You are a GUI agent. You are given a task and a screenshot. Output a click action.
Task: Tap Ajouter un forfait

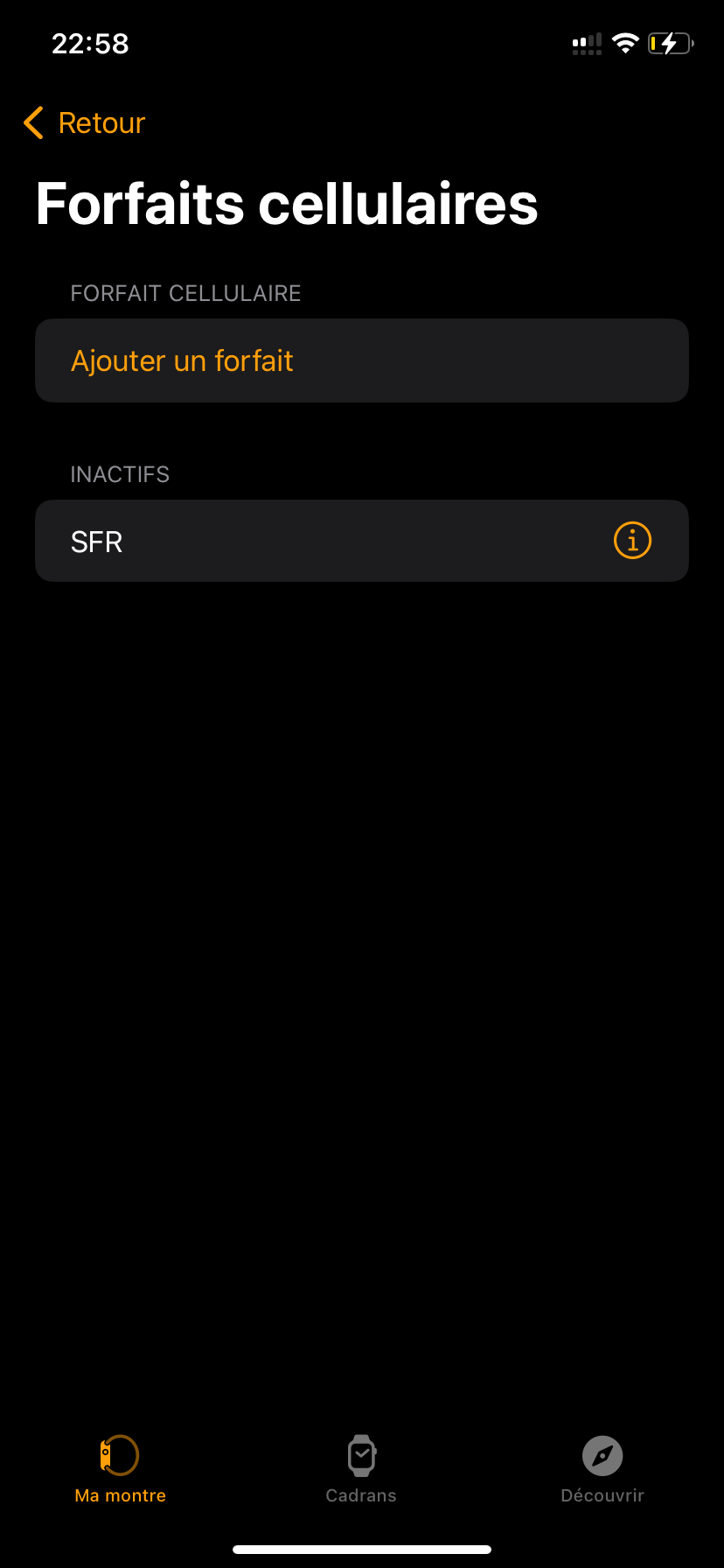(182, 361)
